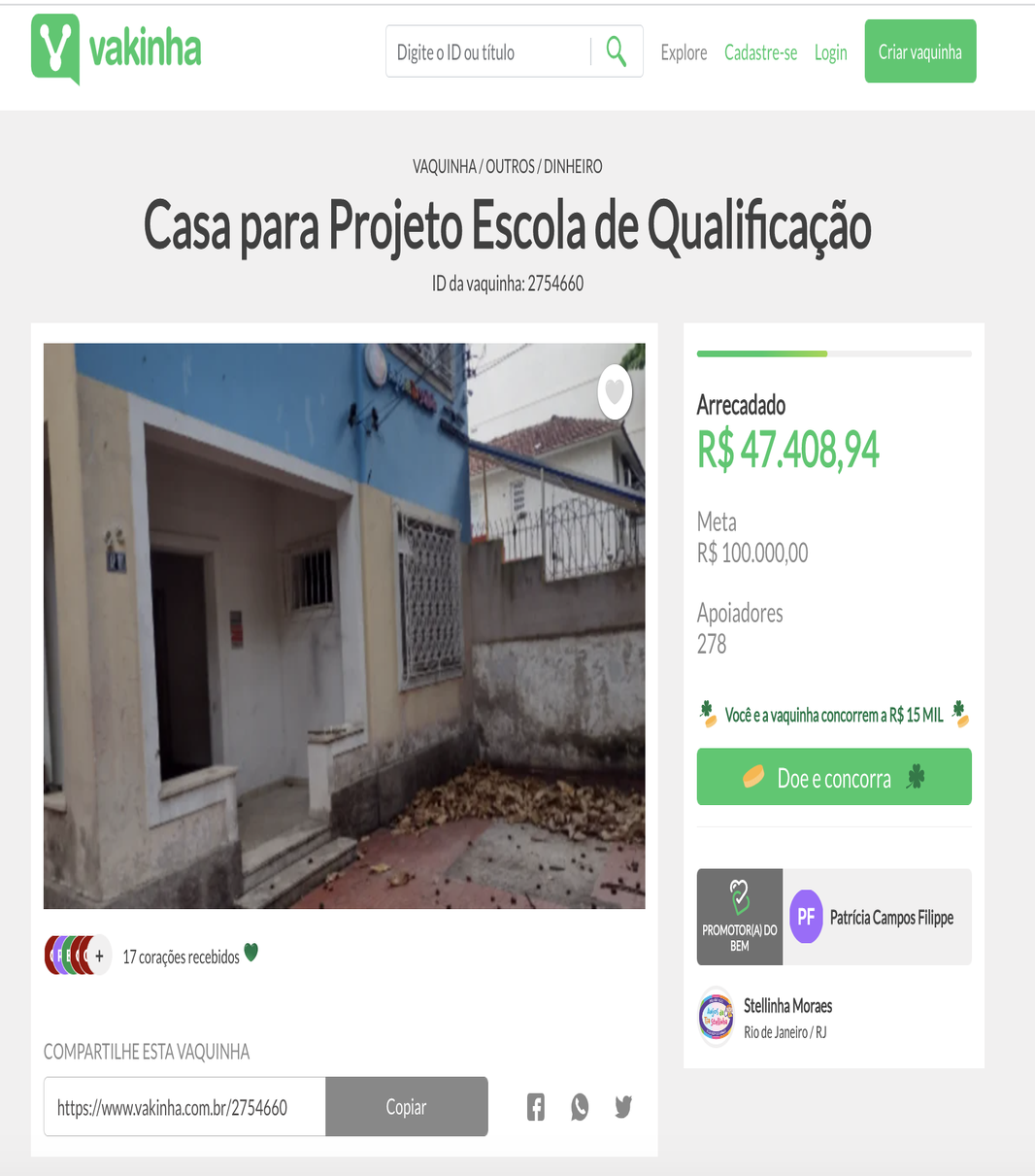Tap the Criar vaquinha button
The height and width of the screenshot is (1176, 1035).
click(x=919, y=51)
